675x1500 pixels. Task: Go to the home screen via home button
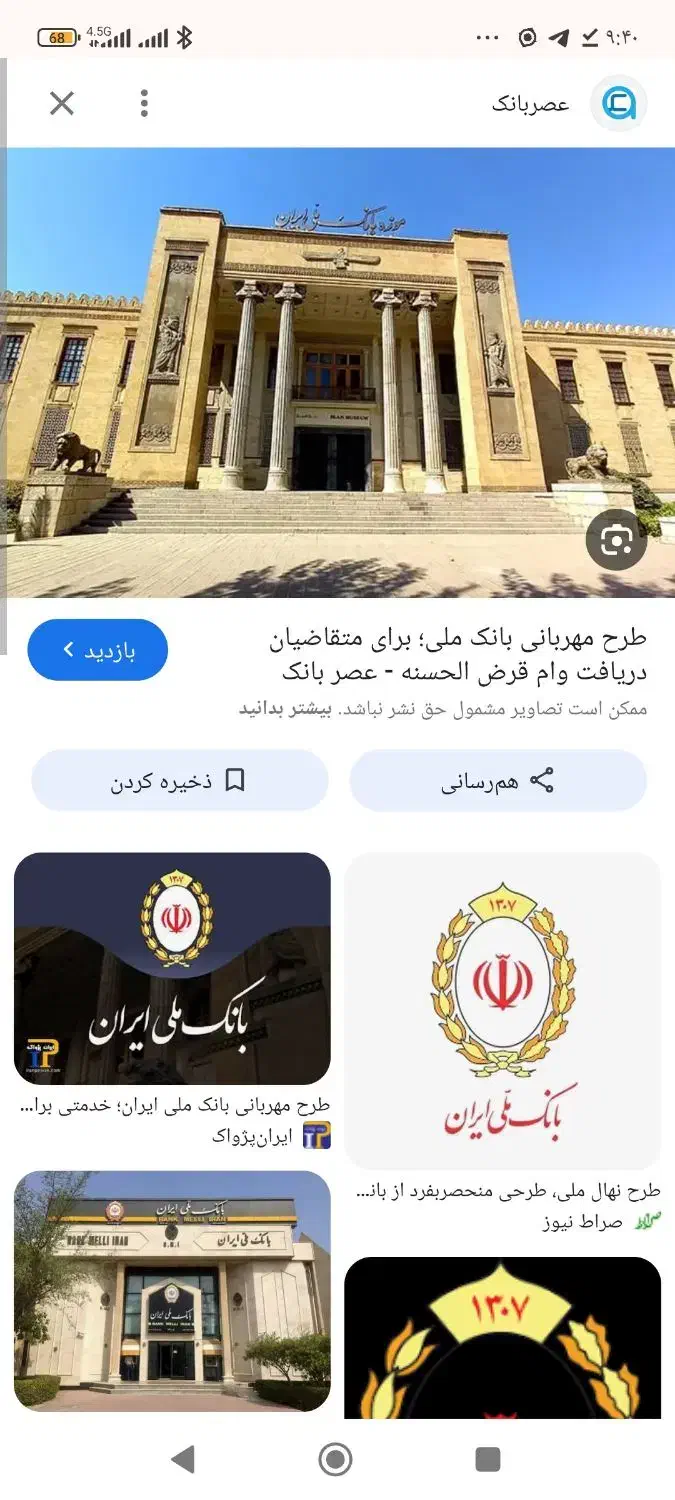point(336,1459)
